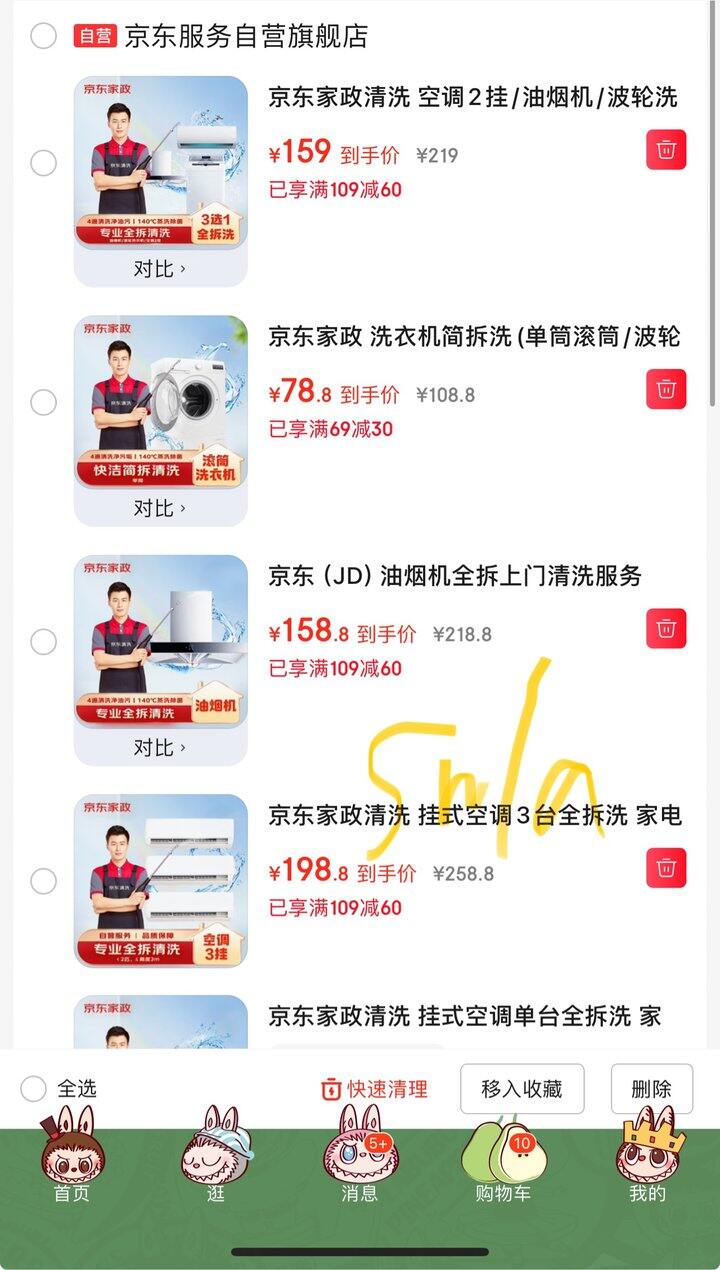720x1270 pixels.
Task: Delete the 空调2挂/油烟机/波轮洗 item
Action: click(x=666, y=150)
